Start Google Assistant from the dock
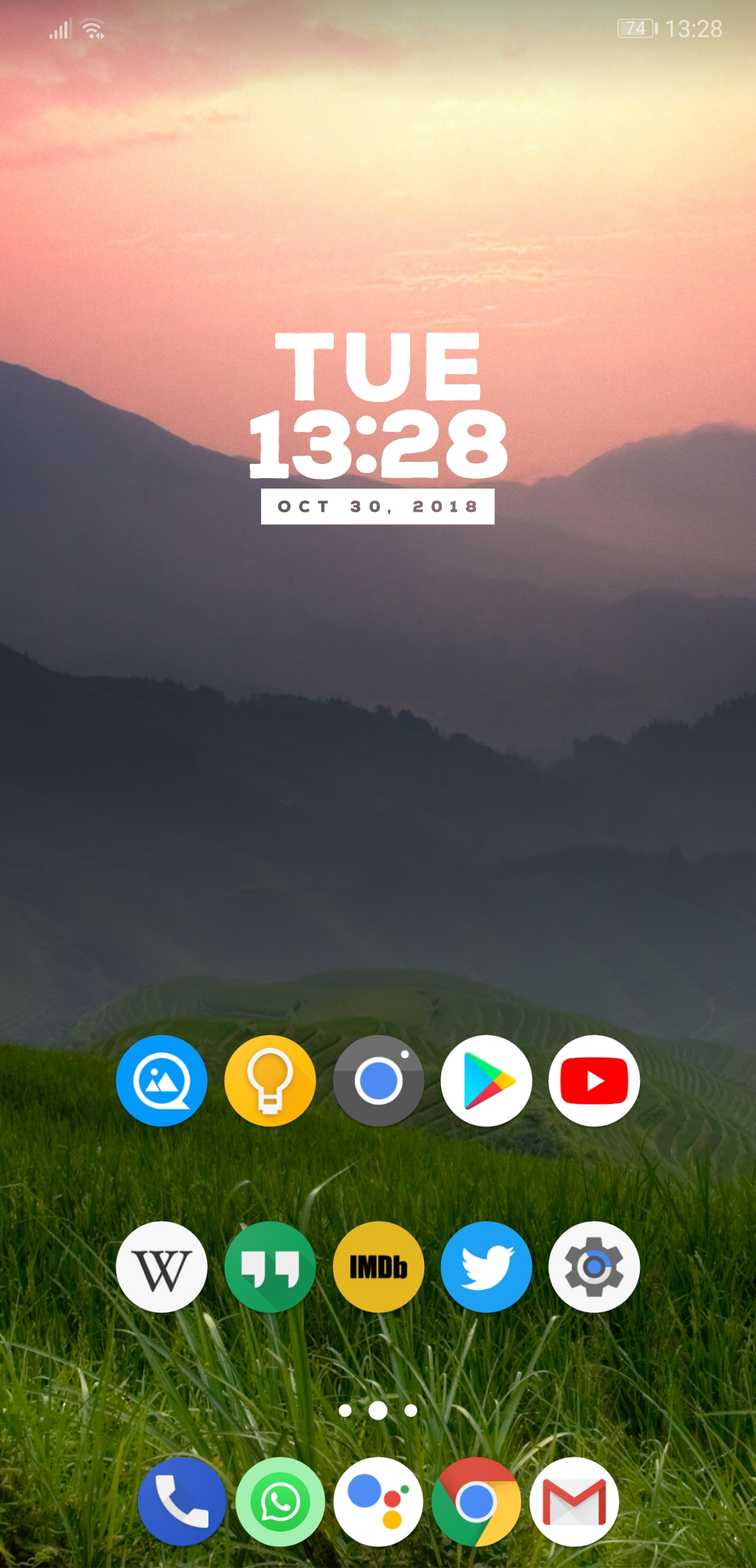The image size is (756, 1568). coord(378,1501)
